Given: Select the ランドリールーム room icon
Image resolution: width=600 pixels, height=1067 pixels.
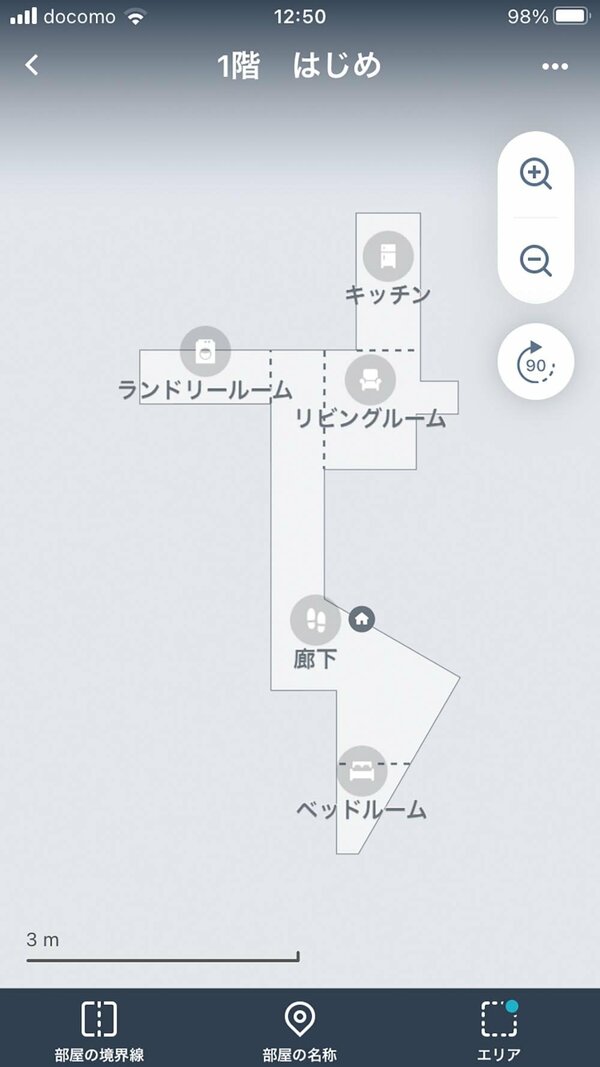Looking at the screenshot, I should coord(205,351).
